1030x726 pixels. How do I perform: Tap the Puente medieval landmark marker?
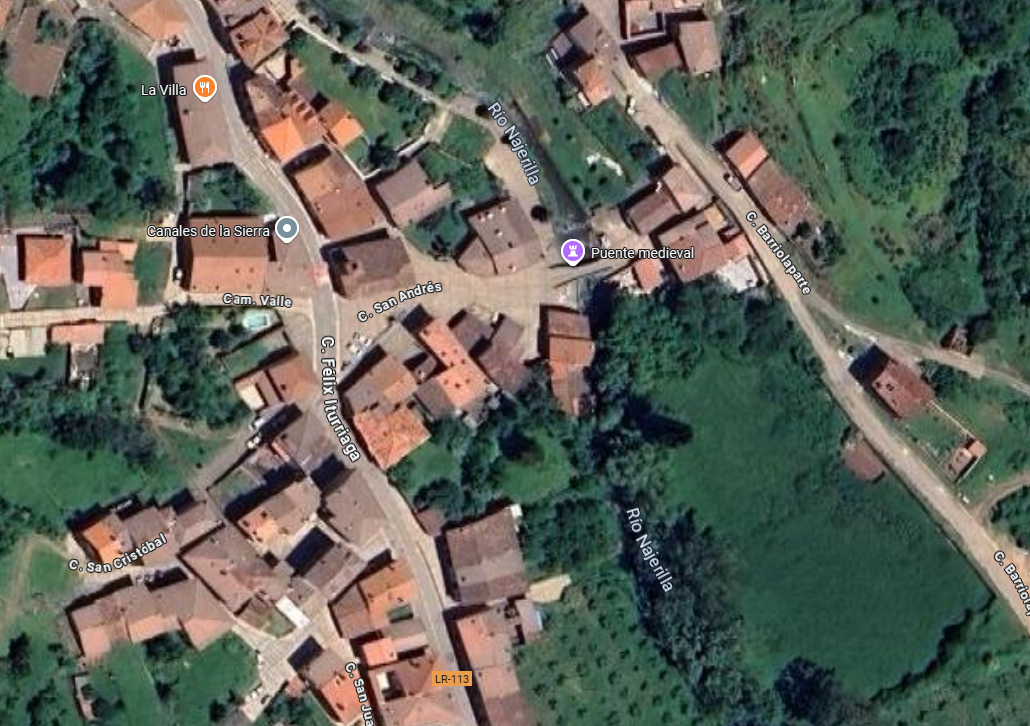(x=572, y=251)
